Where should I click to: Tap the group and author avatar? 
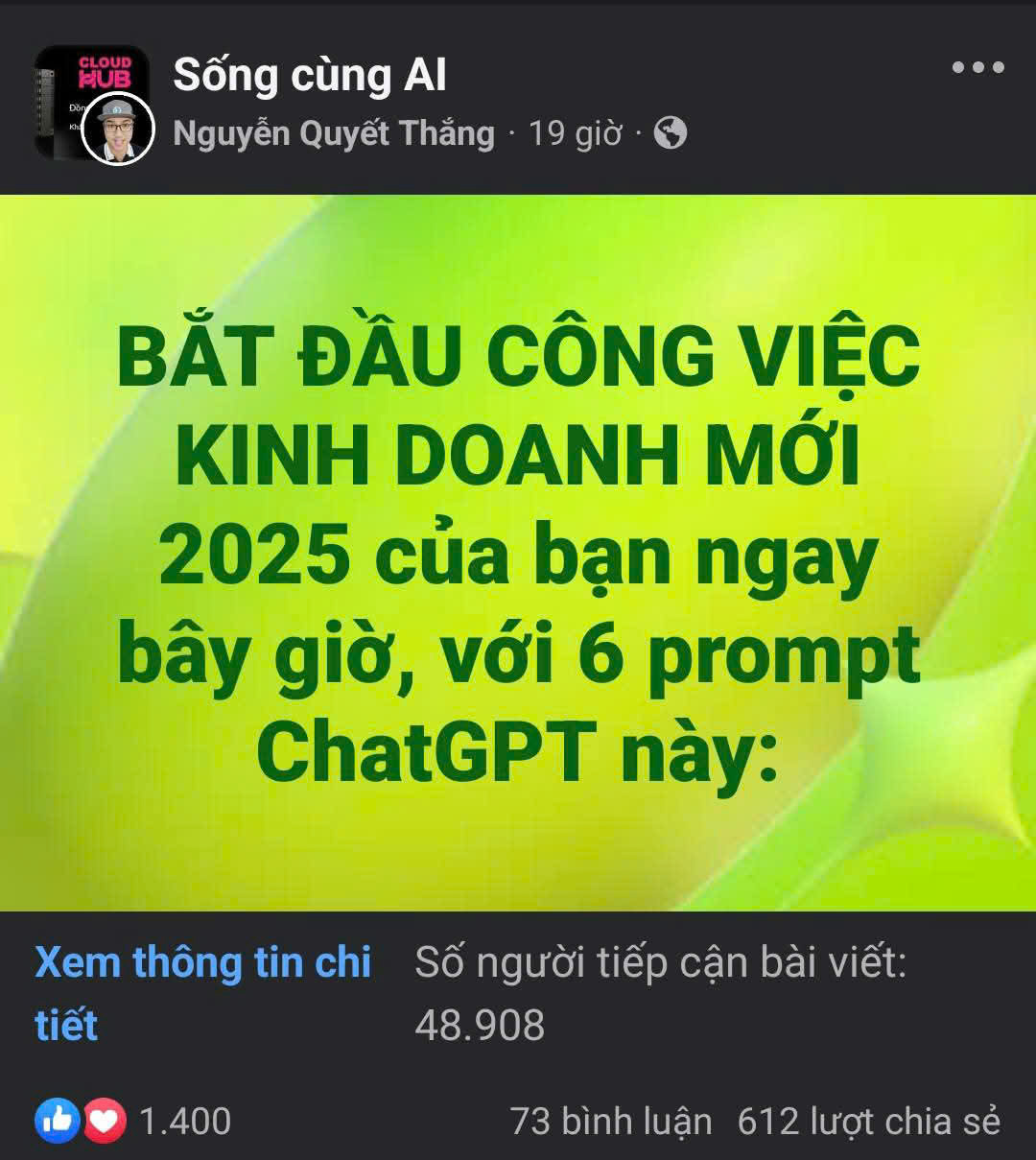point(93,103)
